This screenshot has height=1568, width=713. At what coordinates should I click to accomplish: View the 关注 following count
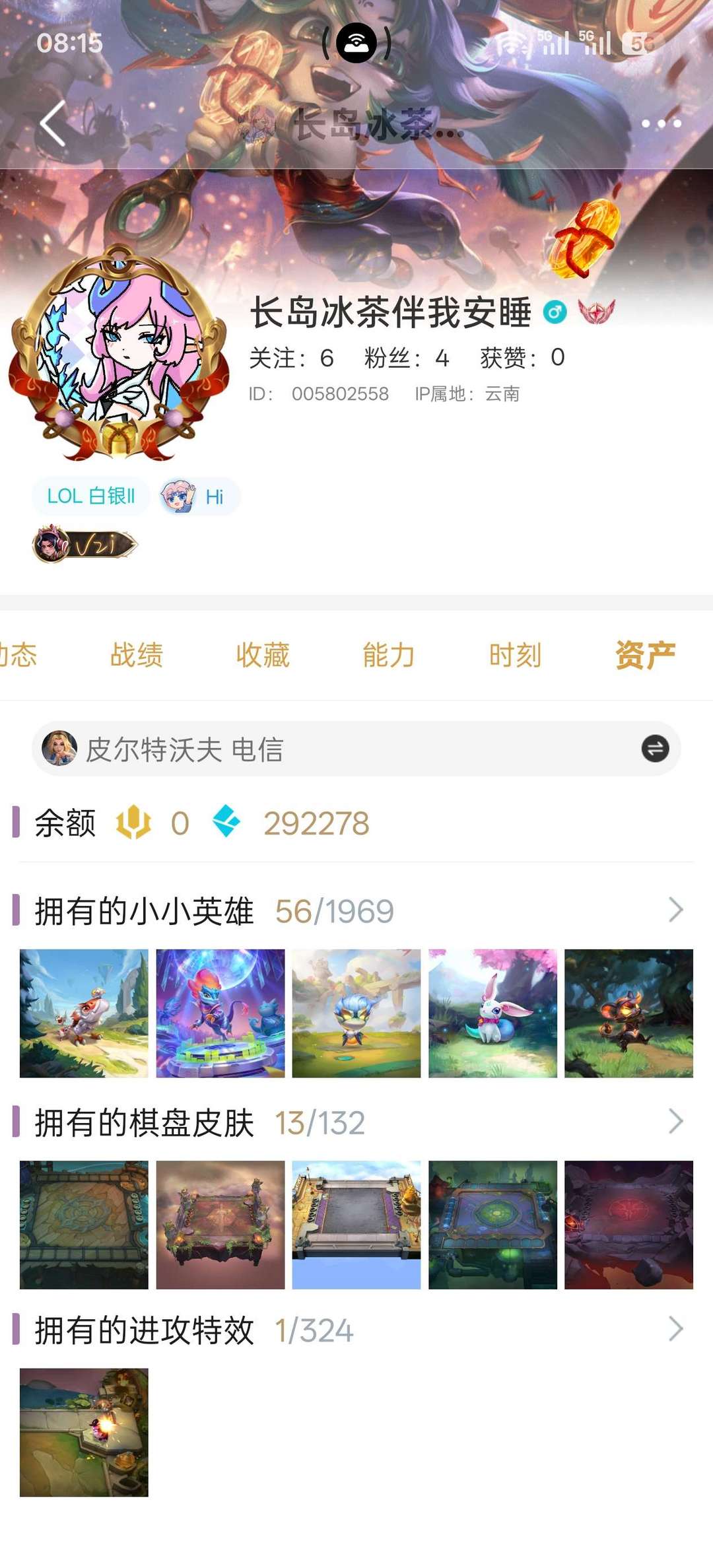coord(291,358)
